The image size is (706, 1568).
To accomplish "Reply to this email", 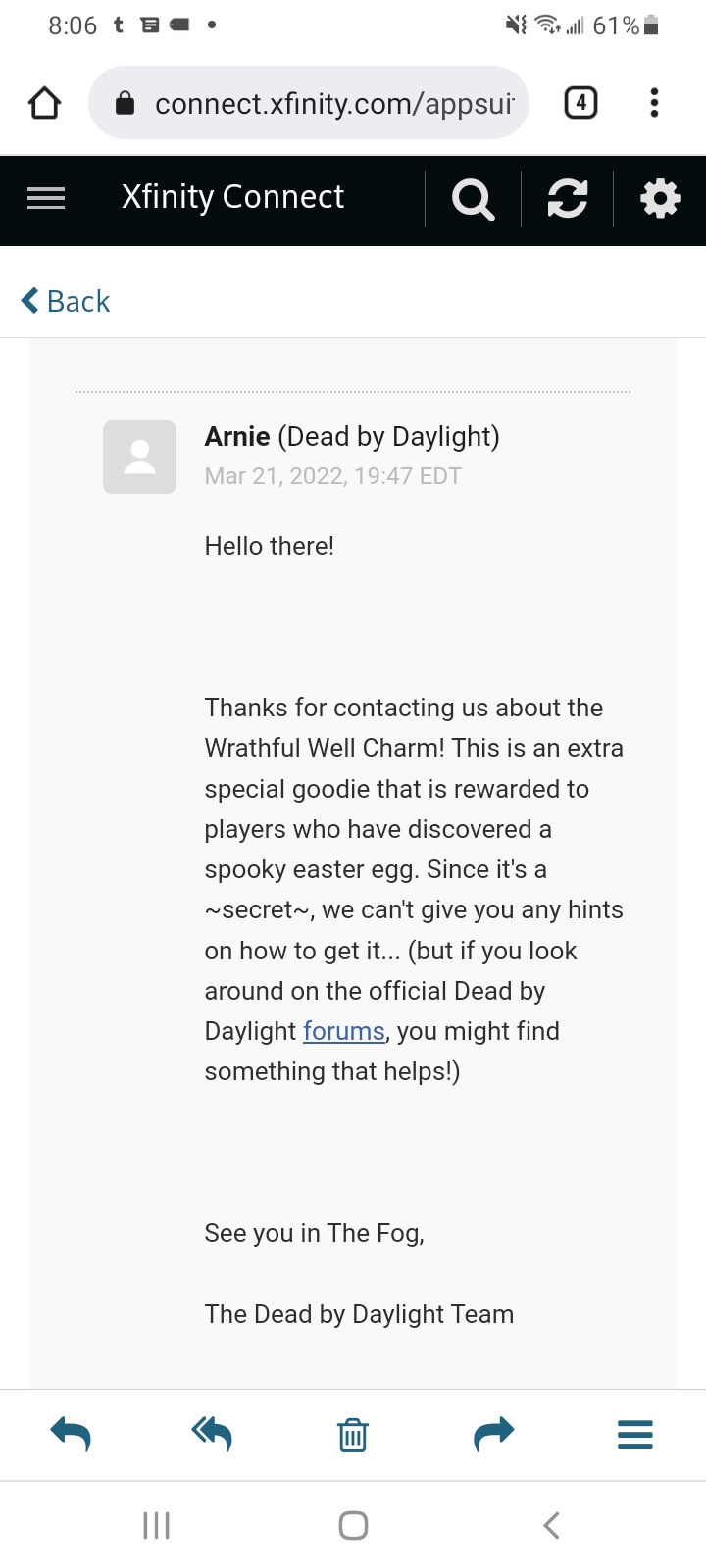I will tap(71, 1435).
